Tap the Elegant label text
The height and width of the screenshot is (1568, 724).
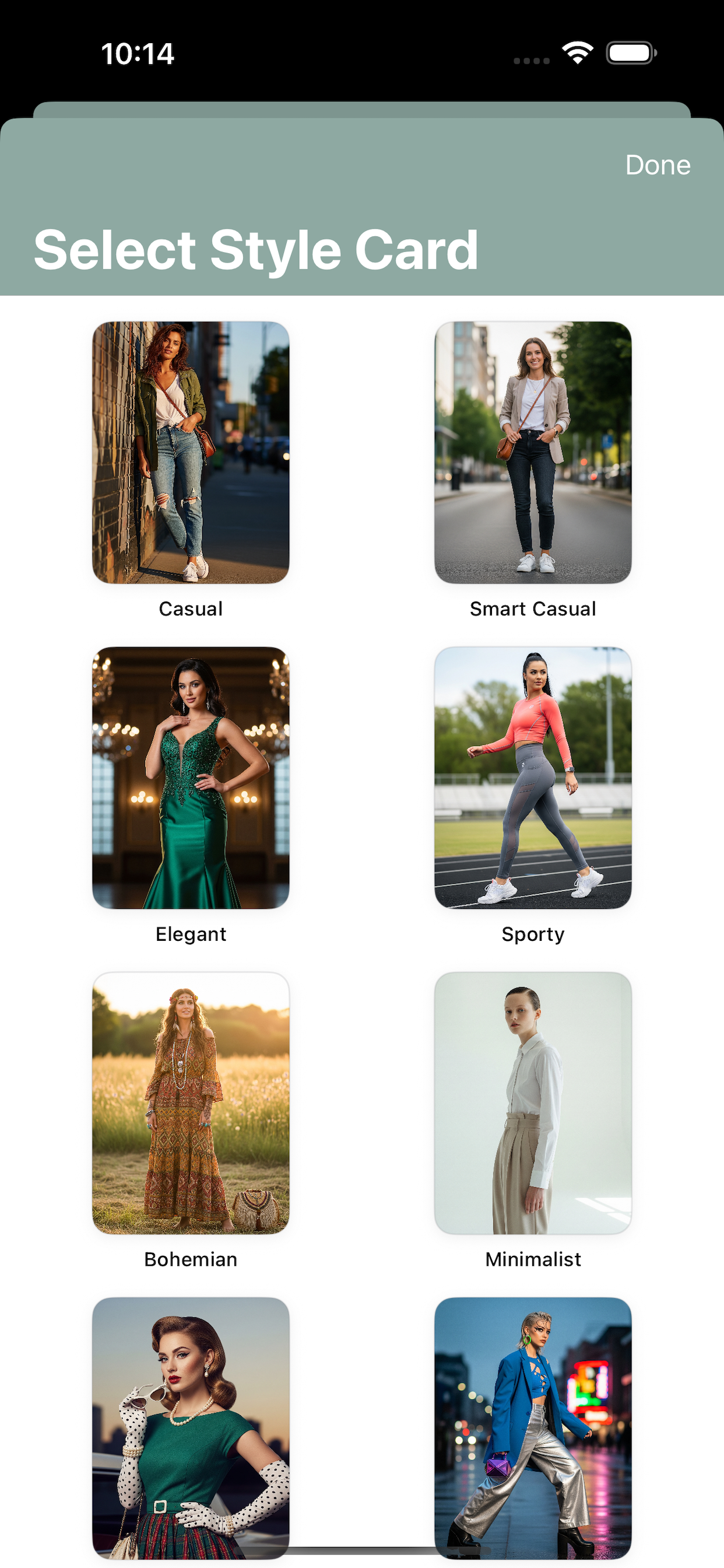pos(191,934)
